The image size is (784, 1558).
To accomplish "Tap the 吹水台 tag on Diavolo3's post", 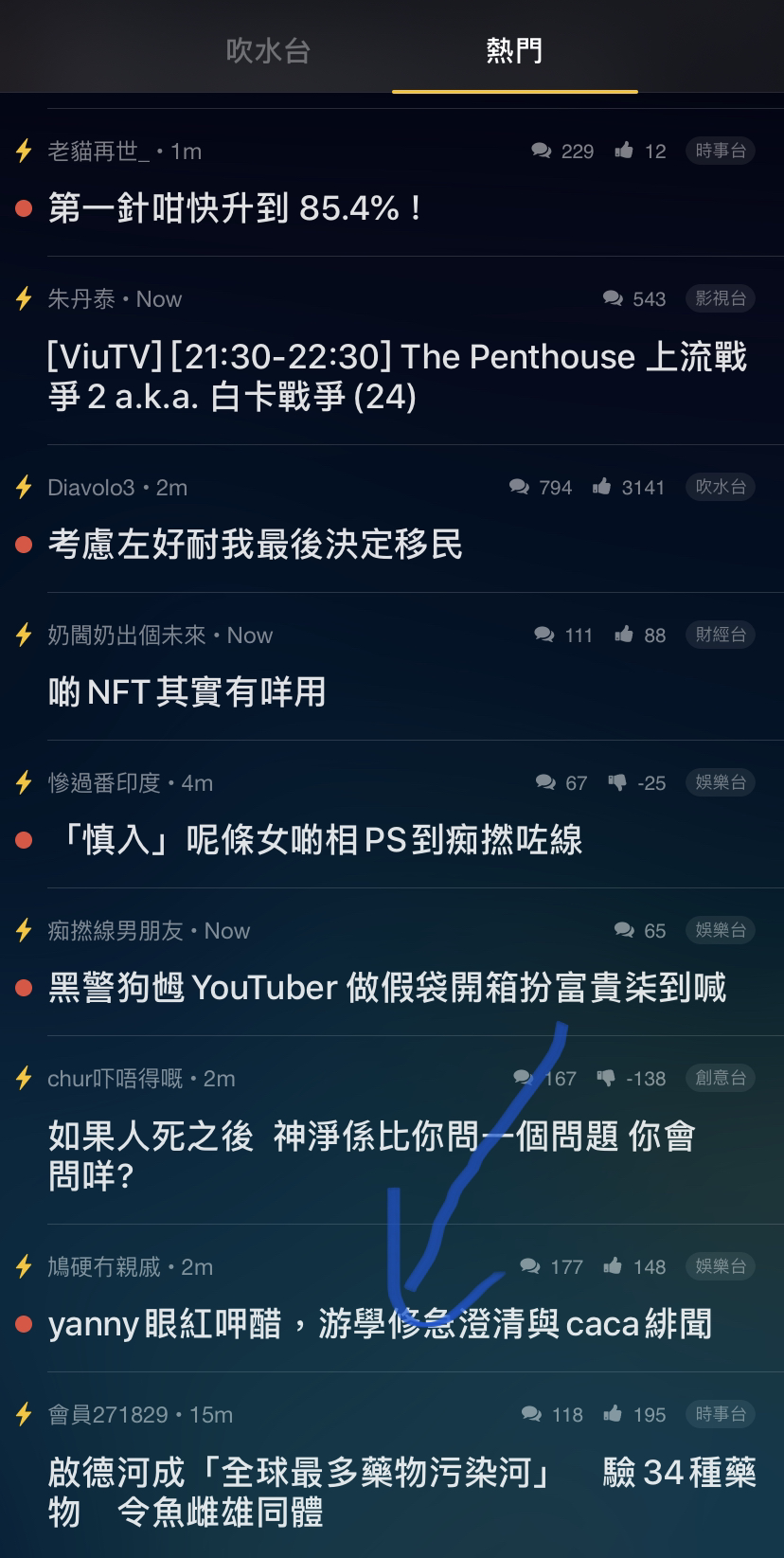I will pyautogui.click(x=721, y=487).
